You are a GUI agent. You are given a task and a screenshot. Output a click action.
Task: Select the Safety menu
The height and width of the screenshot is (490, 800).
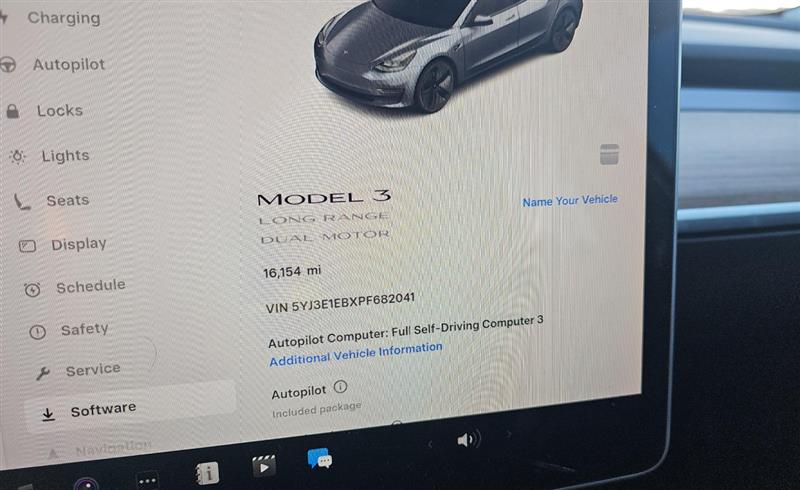tap(83, 329)
